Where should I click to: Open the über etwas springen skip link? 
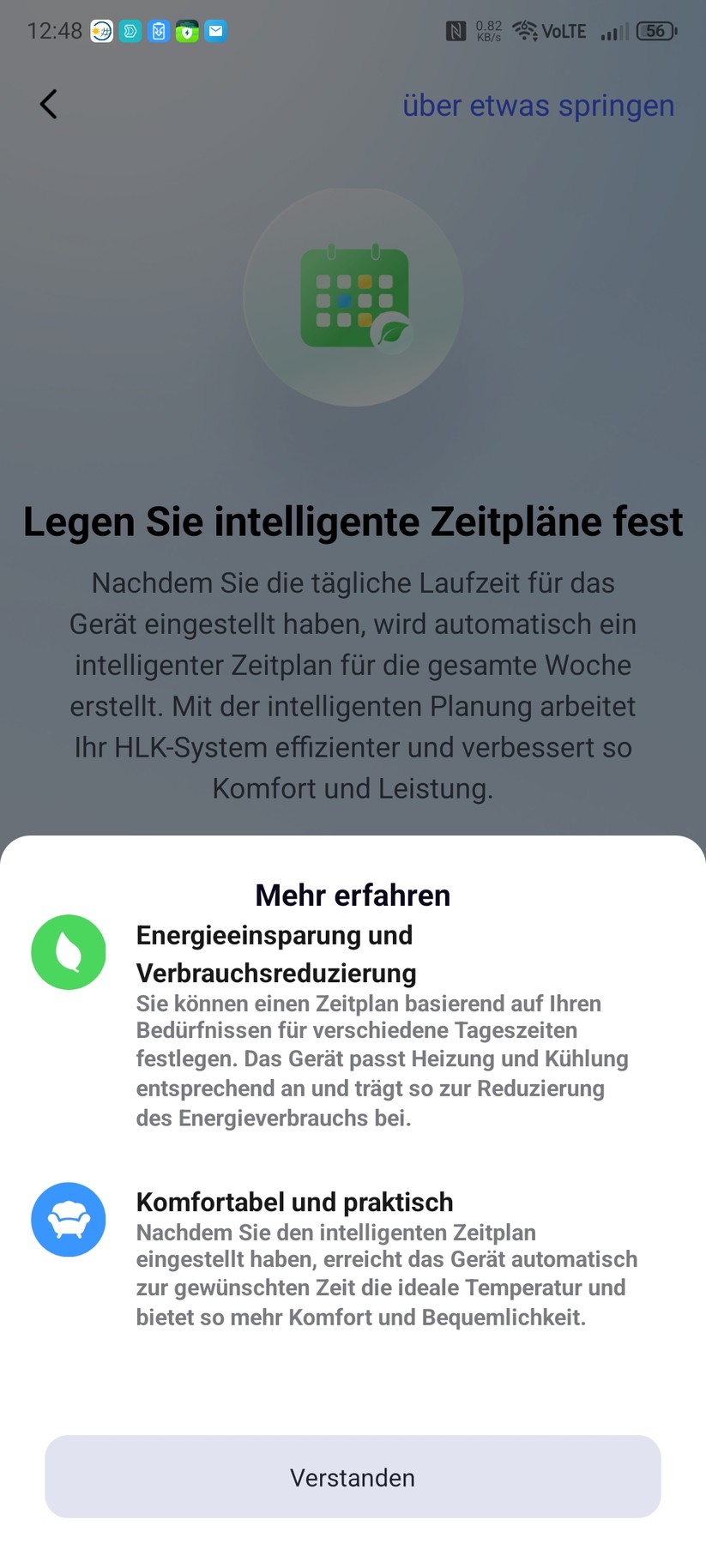538,105
